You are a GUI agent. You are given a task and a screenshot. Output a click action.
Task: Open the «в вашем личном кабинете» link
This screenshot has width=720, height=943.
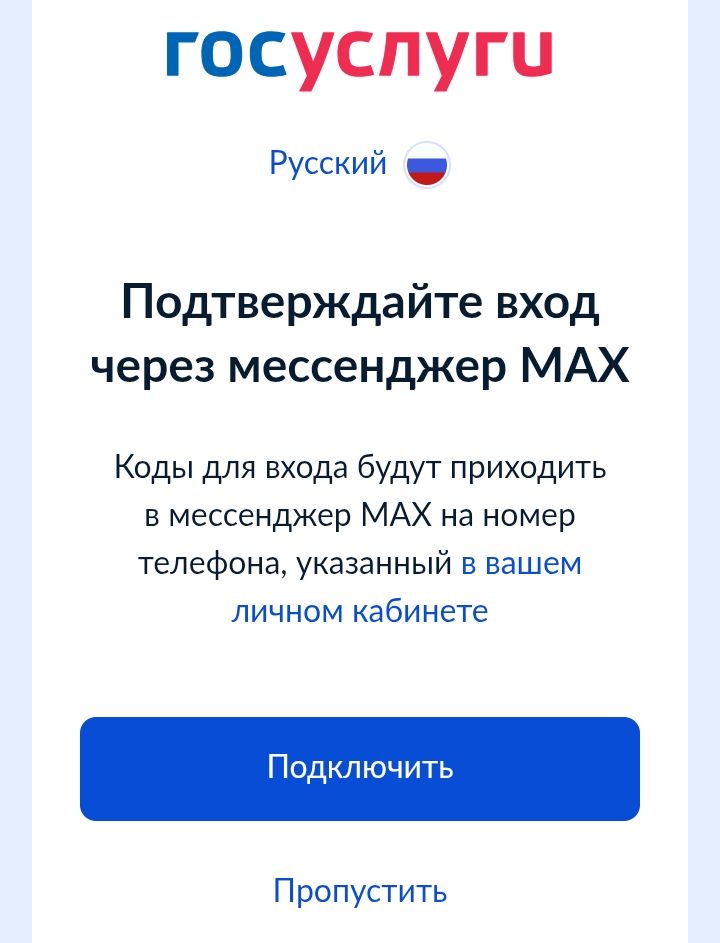coord(360,611)
